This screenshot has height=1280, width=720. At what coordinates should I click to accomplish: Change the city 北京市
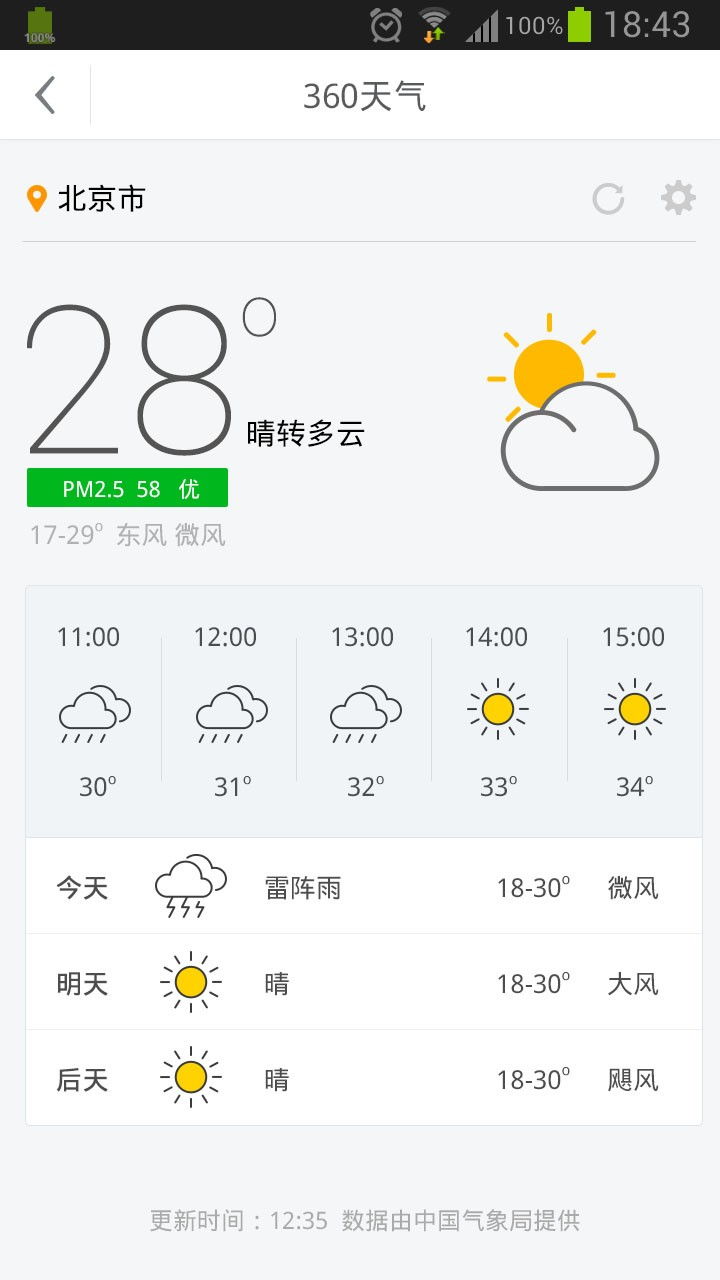[x=86, y=198]
